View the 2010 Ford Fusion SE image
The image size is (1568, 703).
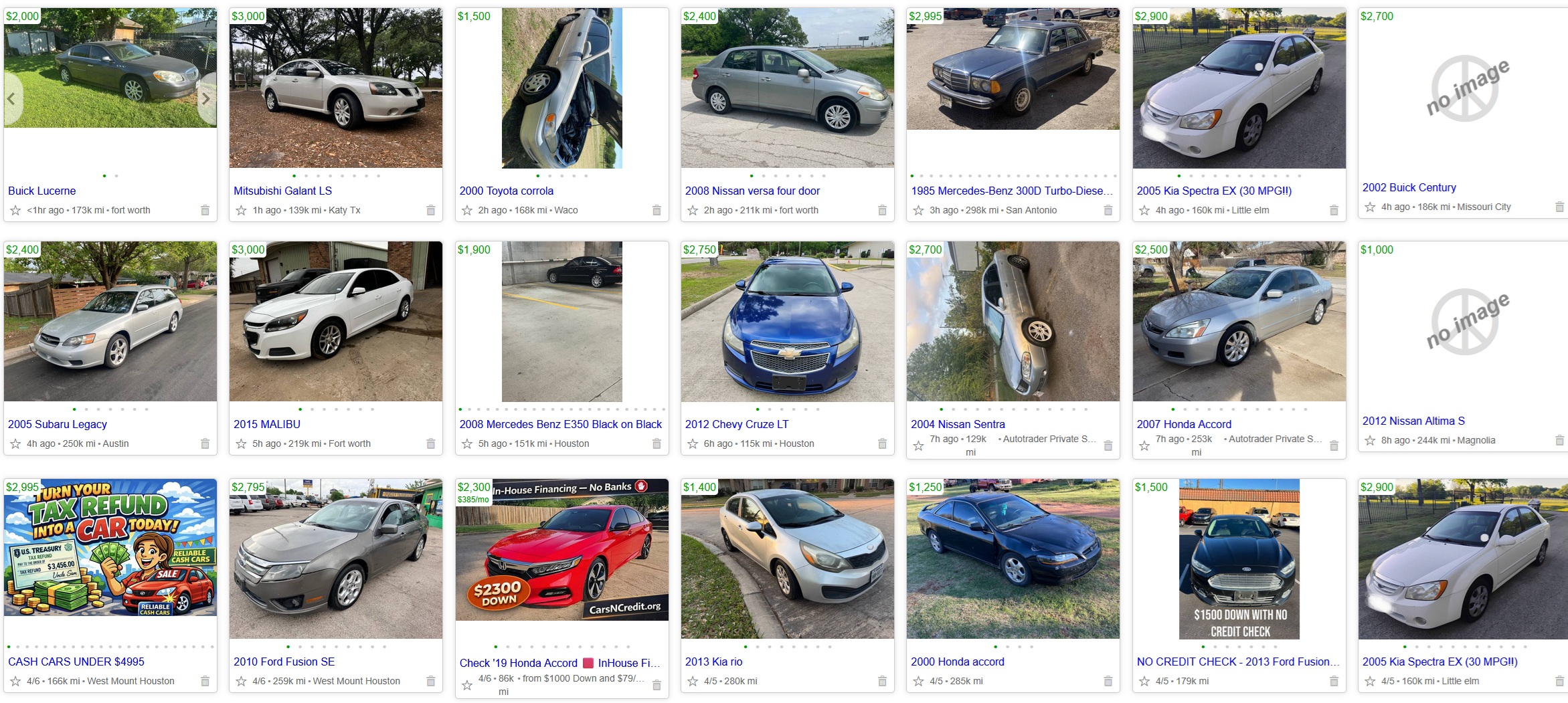(335, 559)
